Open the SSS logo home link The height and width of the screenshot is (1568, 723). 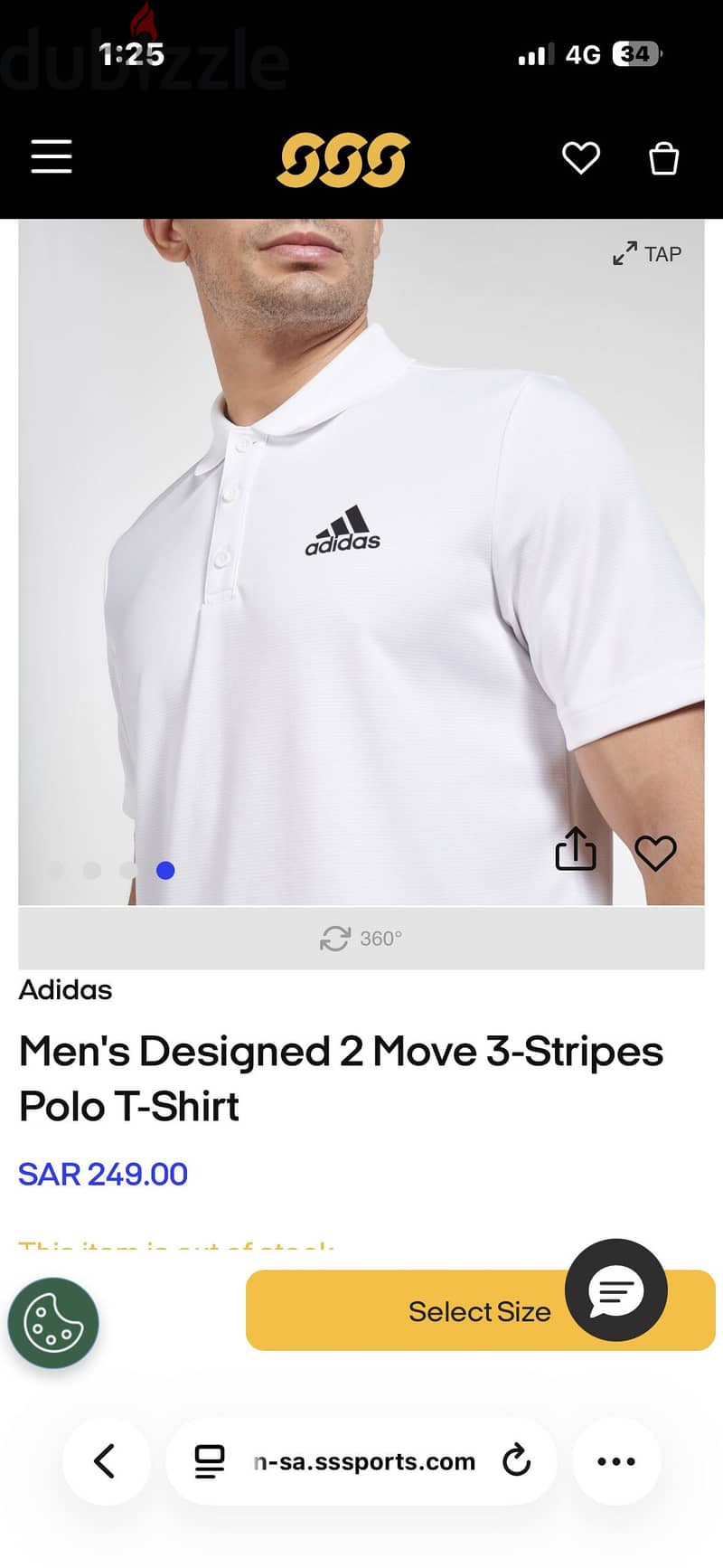click(x=343, y=159)
